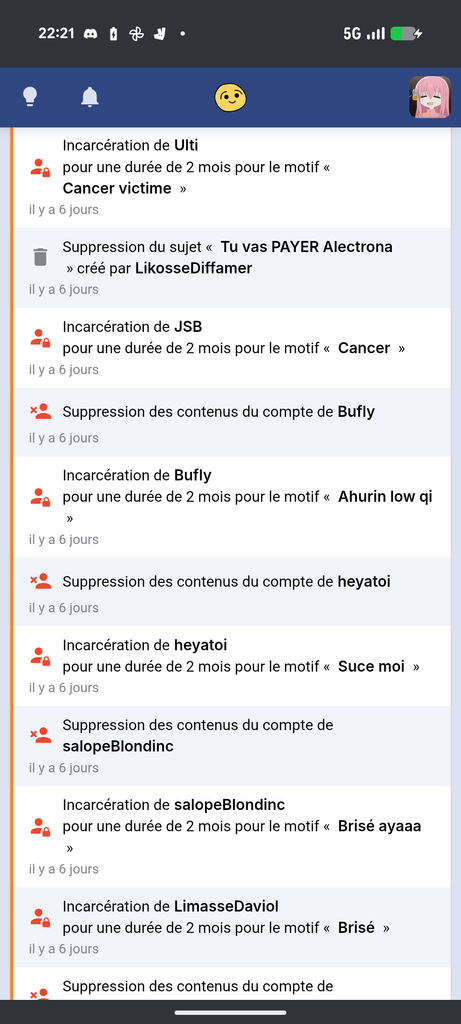The image size is (461, 1024).
Task: Tap the smiley logo to go home
Action: pos(230,97)
